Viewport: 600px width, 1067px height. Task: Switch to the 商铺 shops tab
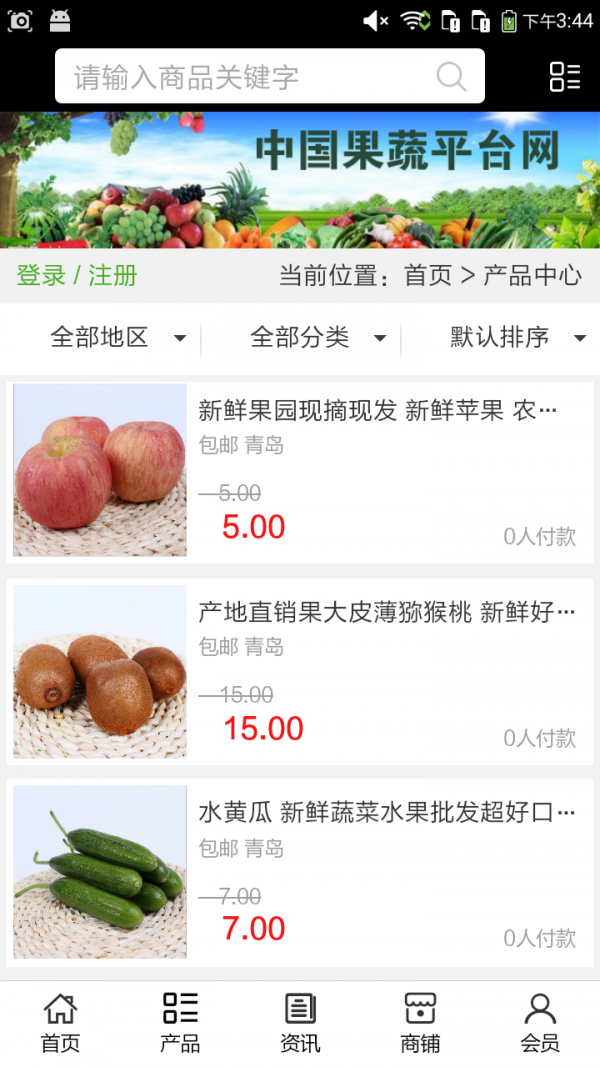[x=420, y=1023]
